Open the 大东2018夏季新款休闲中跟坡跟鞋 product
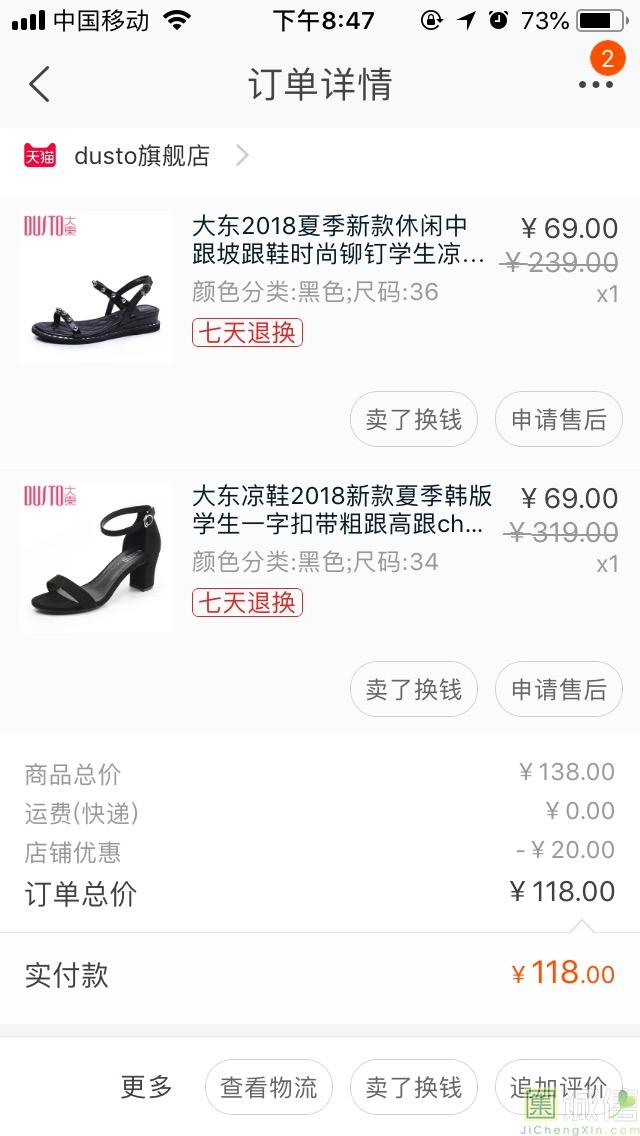Viewport: 640px width, 1136px height. tap(330, 240)
